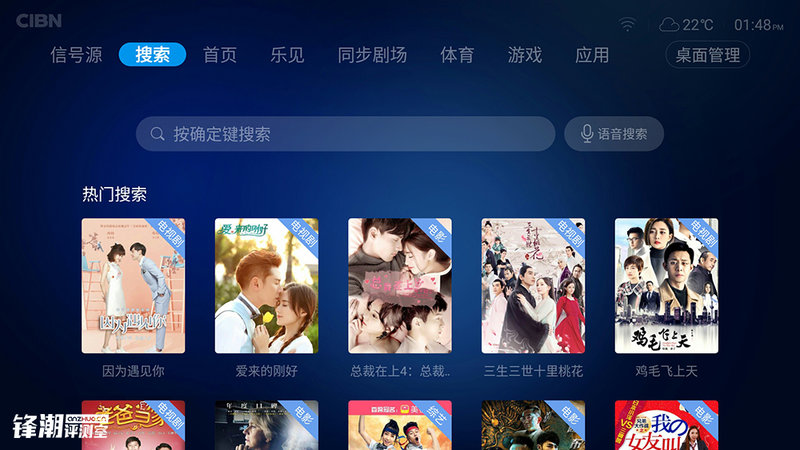Screen dimensions: 800x450
Task: Select the 应用 tab
Action: click(592, 55)
